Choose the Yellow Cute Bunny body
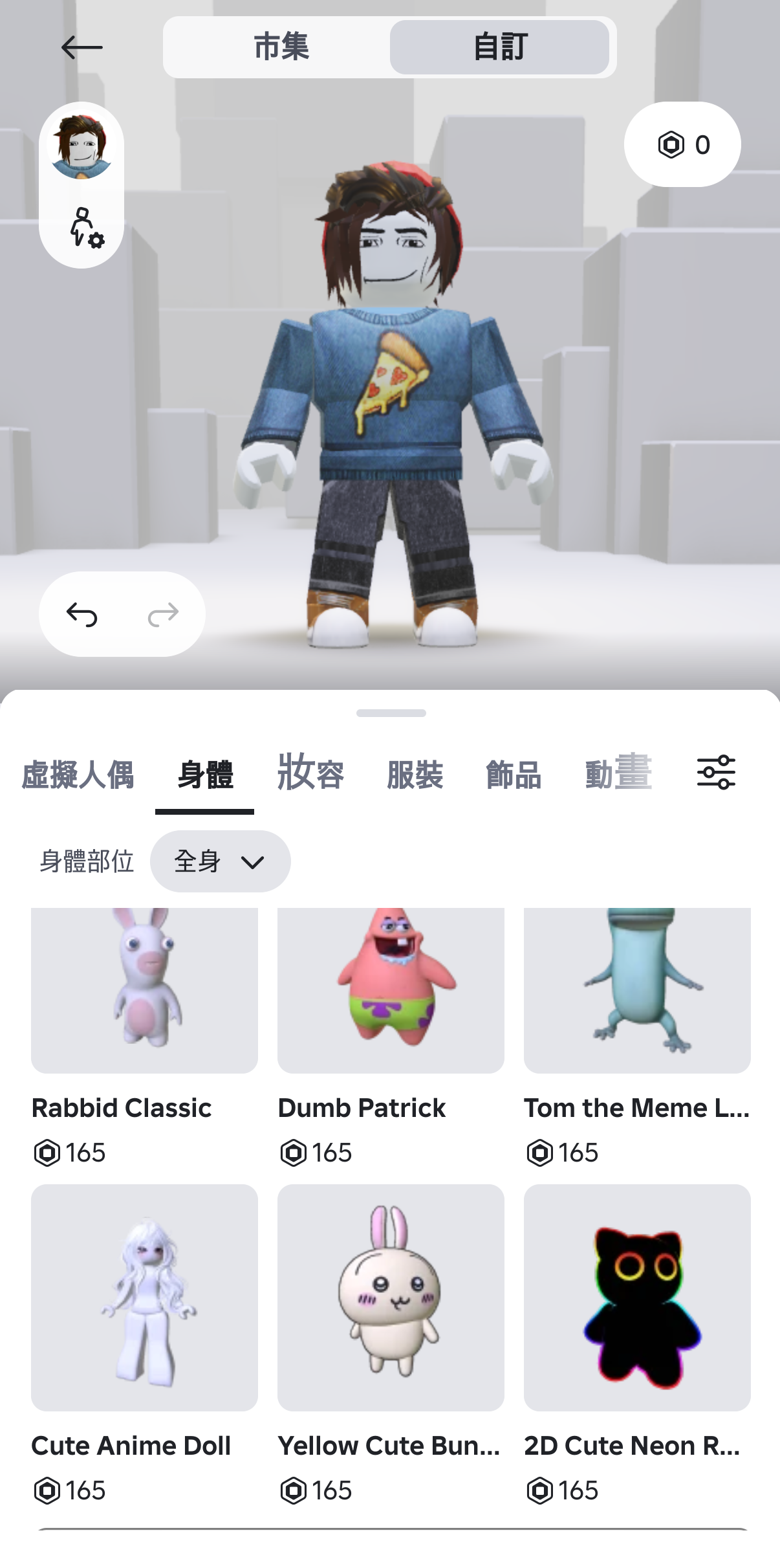 pyautogui.click(x=391, y=1297)
